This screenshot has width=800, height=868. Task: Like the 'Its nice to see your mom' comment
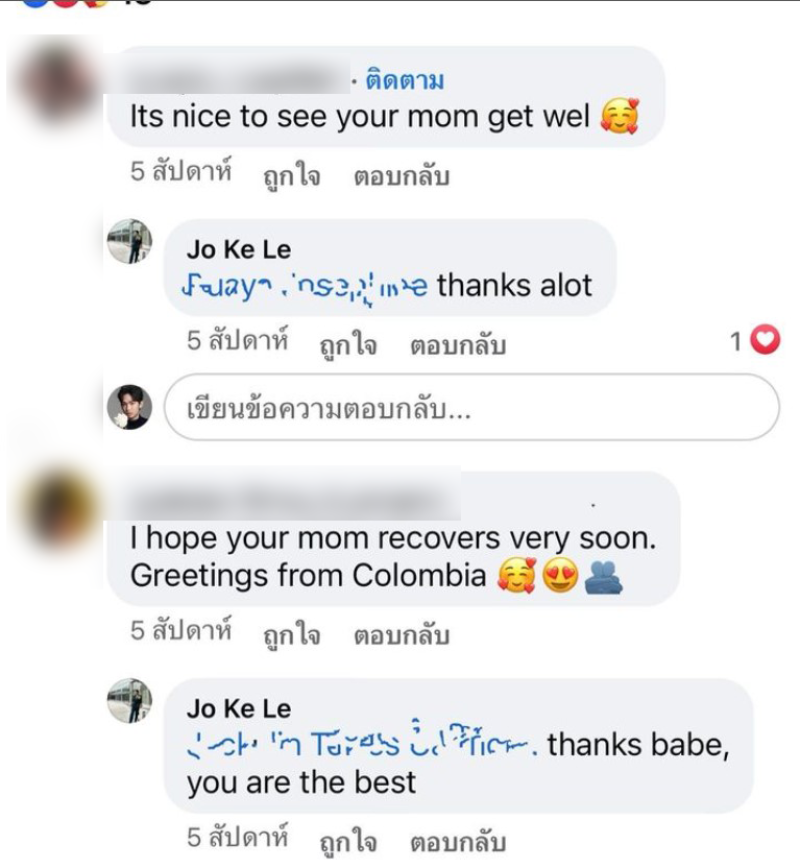click(x=291, y=177)
